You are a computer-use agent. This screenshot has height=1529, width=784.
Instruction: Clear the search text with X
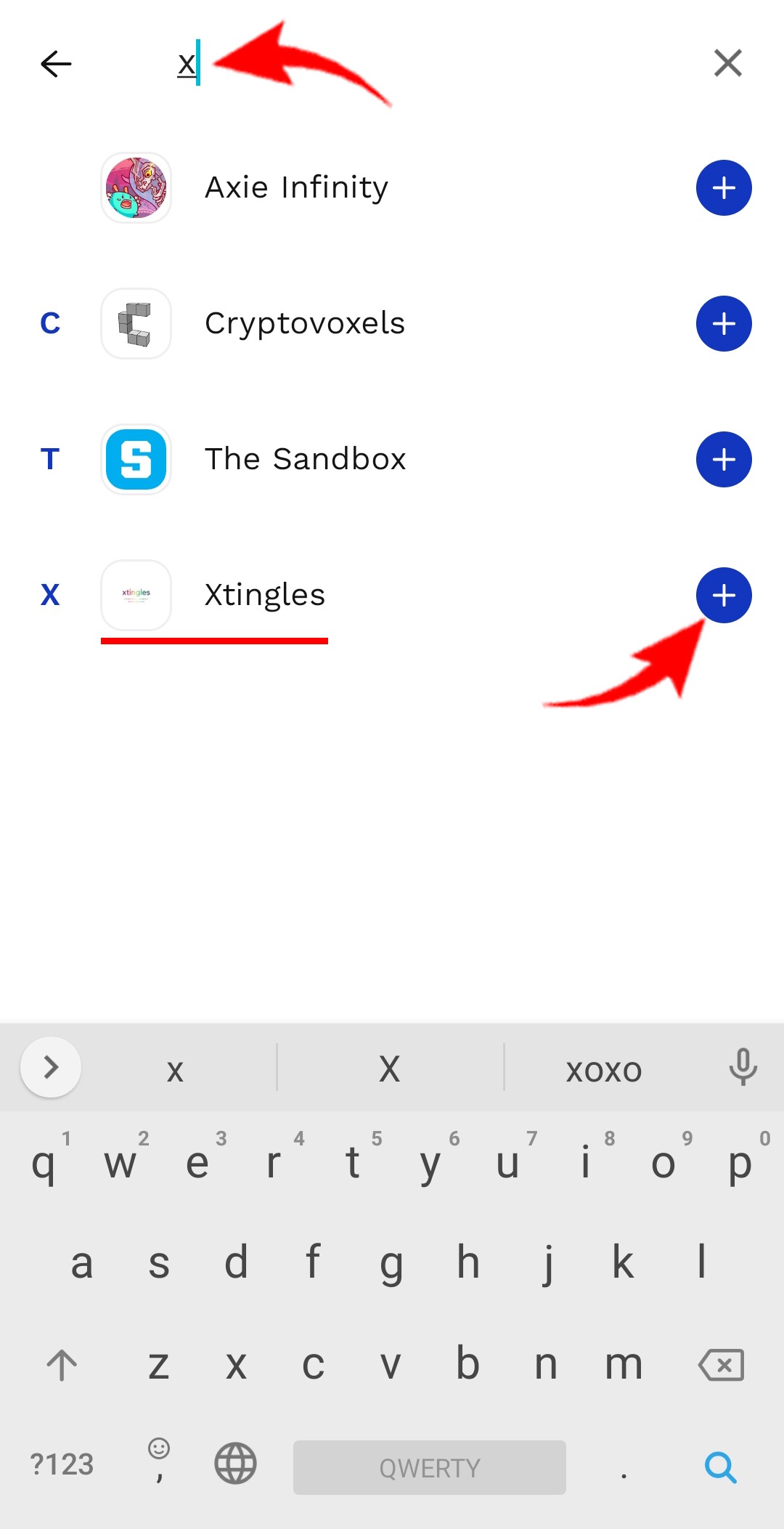(727, 63)
